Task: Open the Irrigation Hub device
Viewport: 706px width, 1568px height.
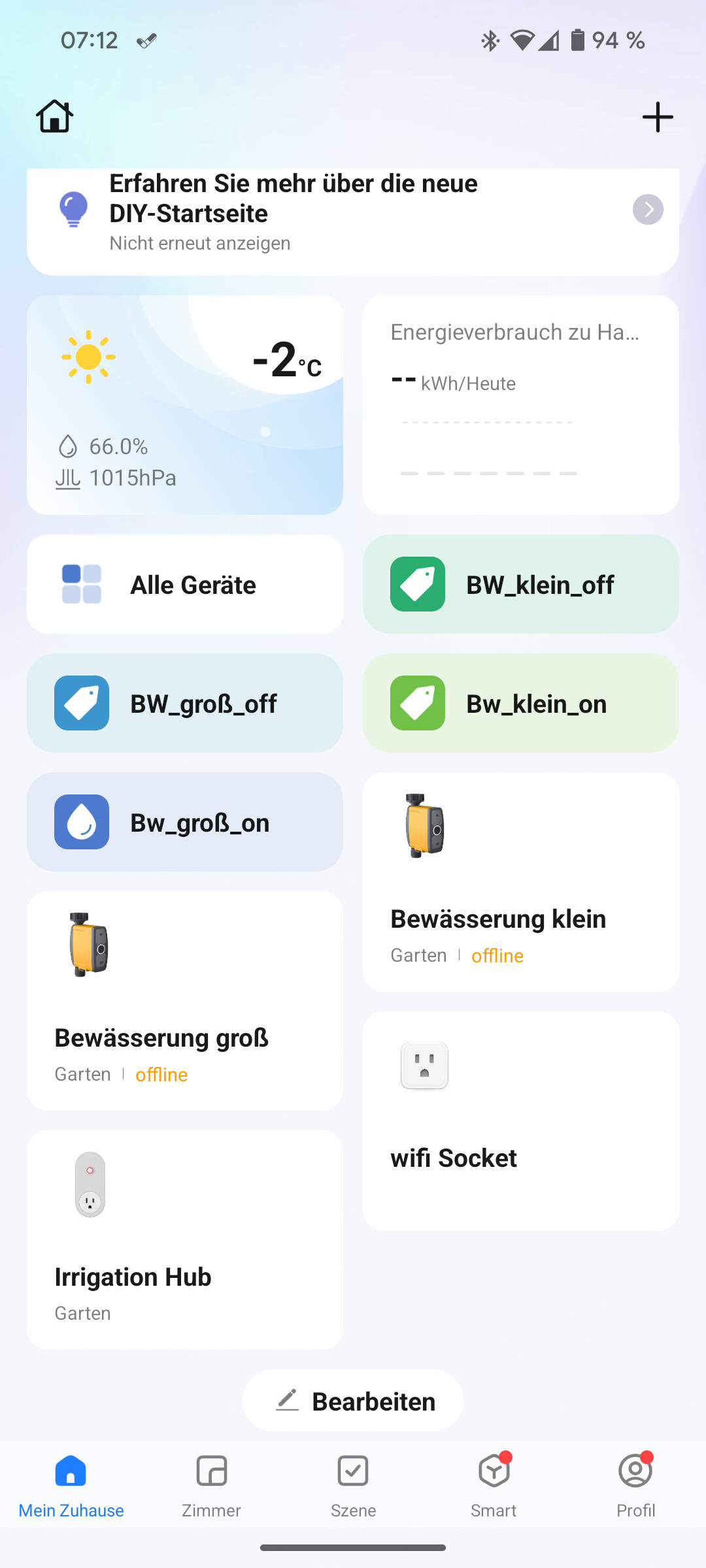Action: (x=185, y=1240)
